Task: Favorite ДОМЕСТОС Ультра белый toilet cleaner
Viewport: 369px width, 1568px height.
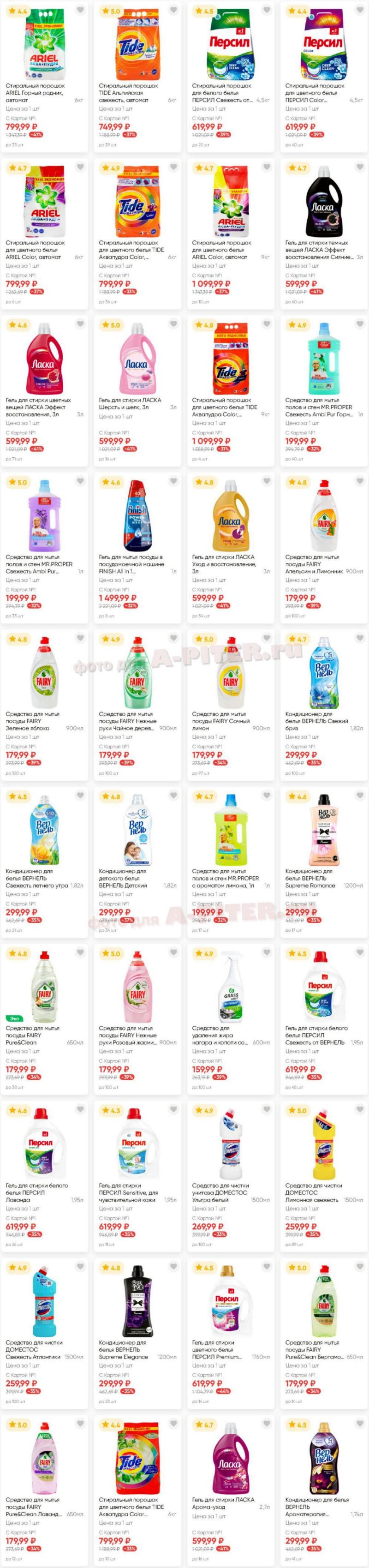Action: (x=267, y=1110)
